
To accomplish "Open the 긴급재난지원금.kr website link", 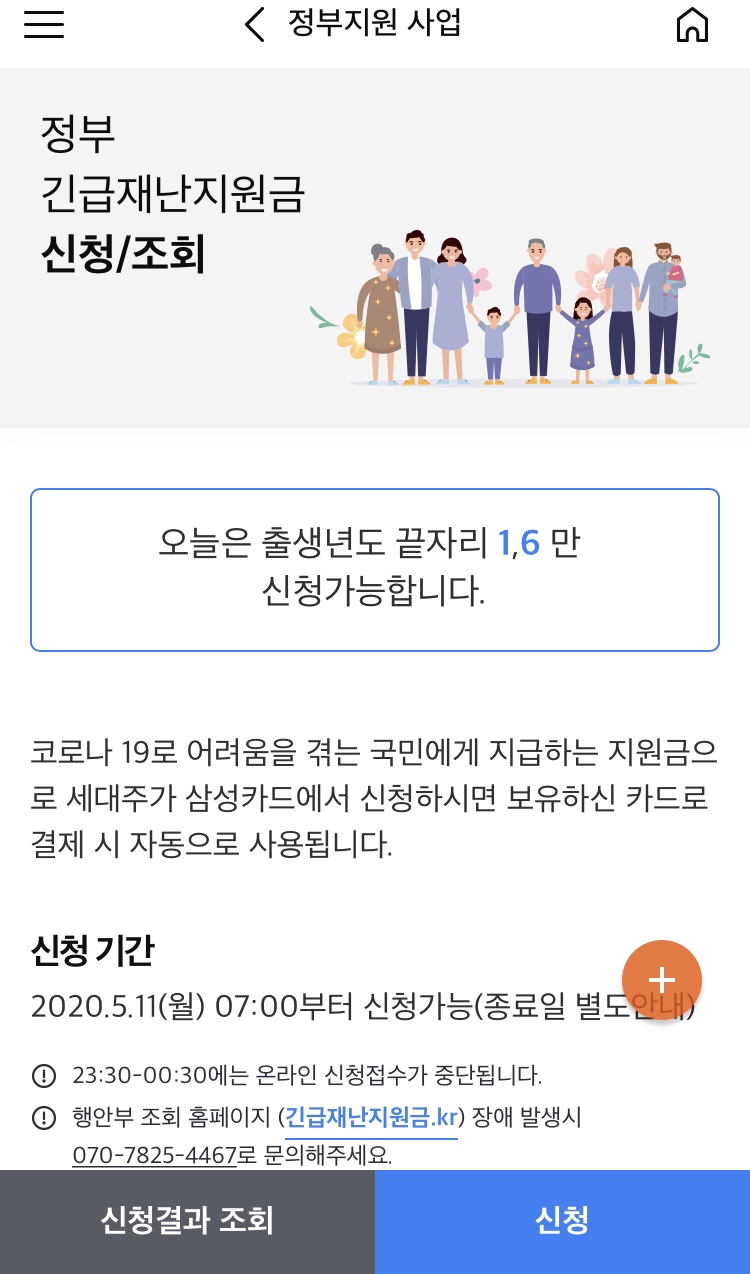I will point(371,1117).
